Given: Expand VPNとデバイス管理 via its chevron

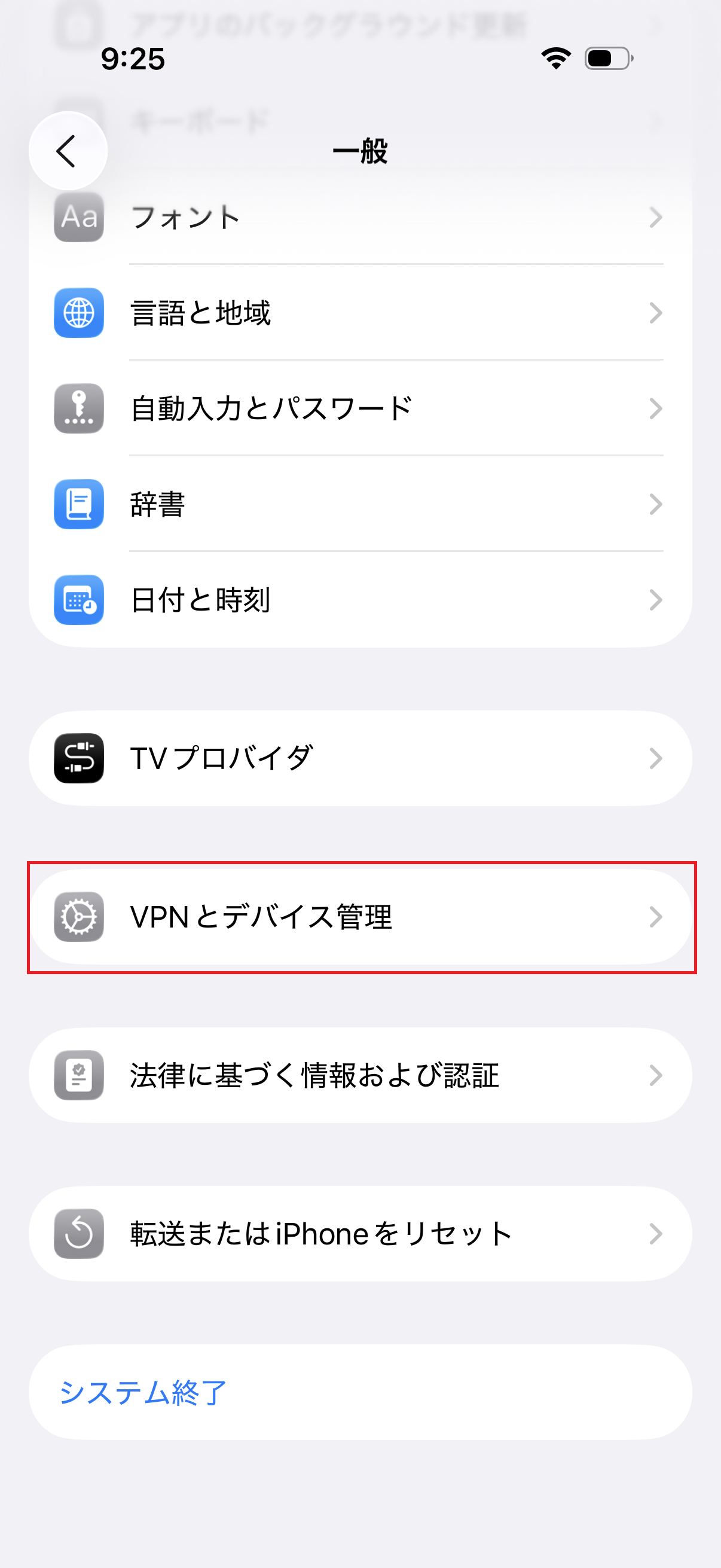Looking at the screenshot, I should point(656,916).
